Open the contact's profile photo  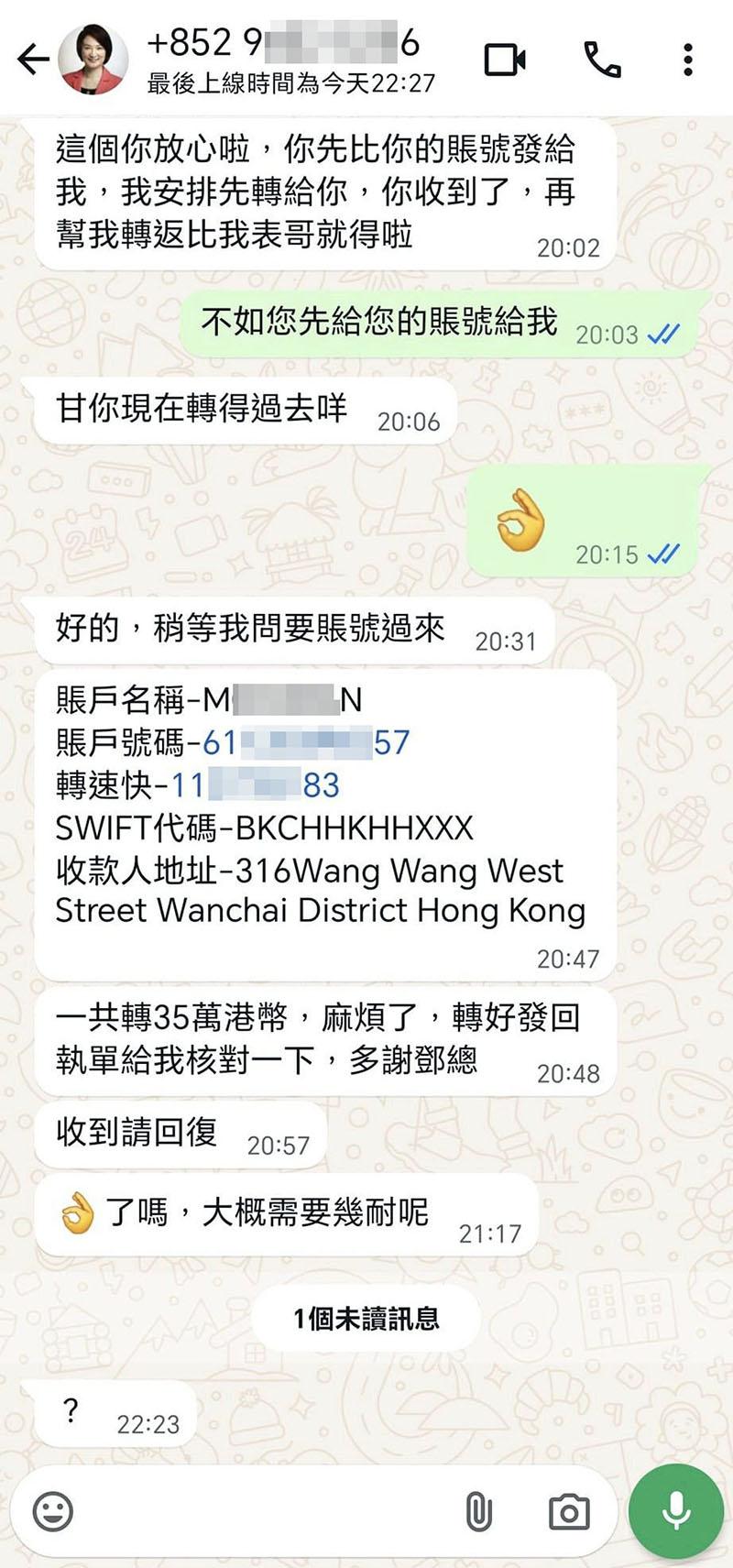[x=93, y=60]
